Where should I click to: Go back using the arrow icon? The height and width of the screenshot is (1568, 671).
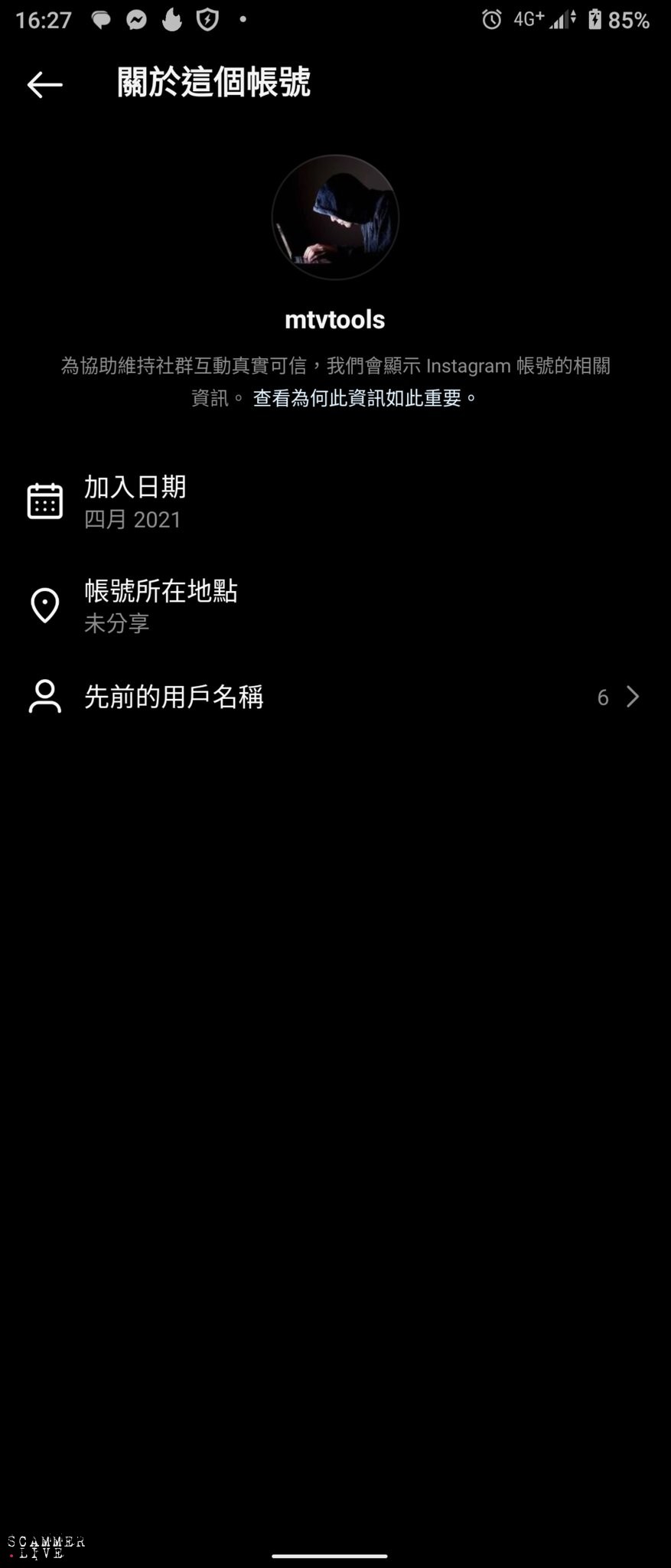[44, 84]
